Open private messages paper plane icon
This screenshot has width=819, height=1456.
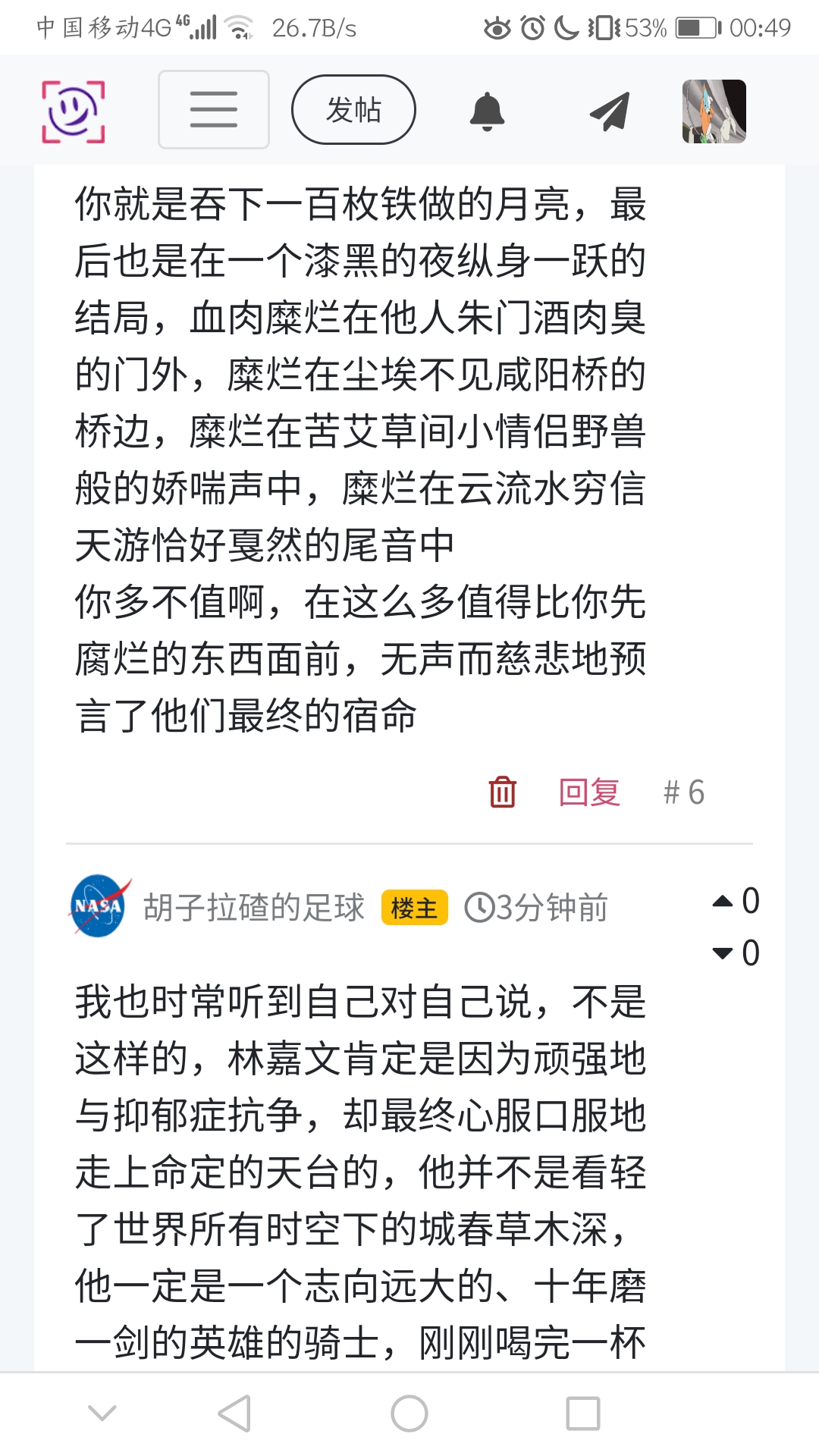click(610, 111)
